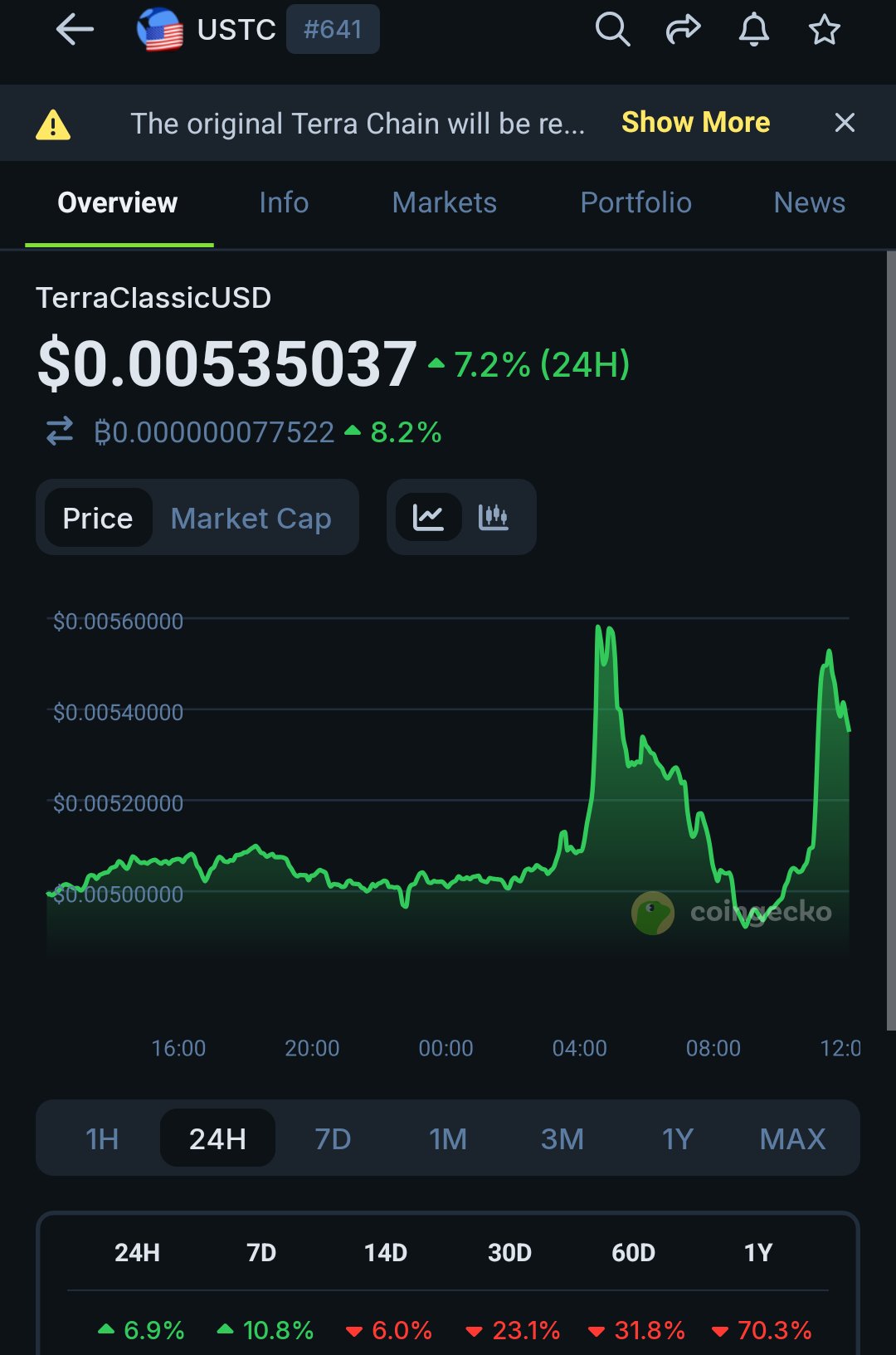Switch to the Markets tab
Screen dimensions: 896x1355
point(444,202)
